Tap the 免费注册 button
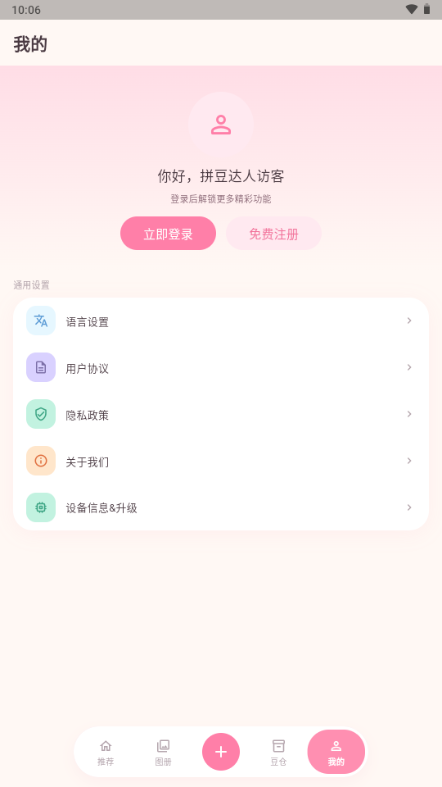Viewport: 442px width, 787px height. point(273,233)
